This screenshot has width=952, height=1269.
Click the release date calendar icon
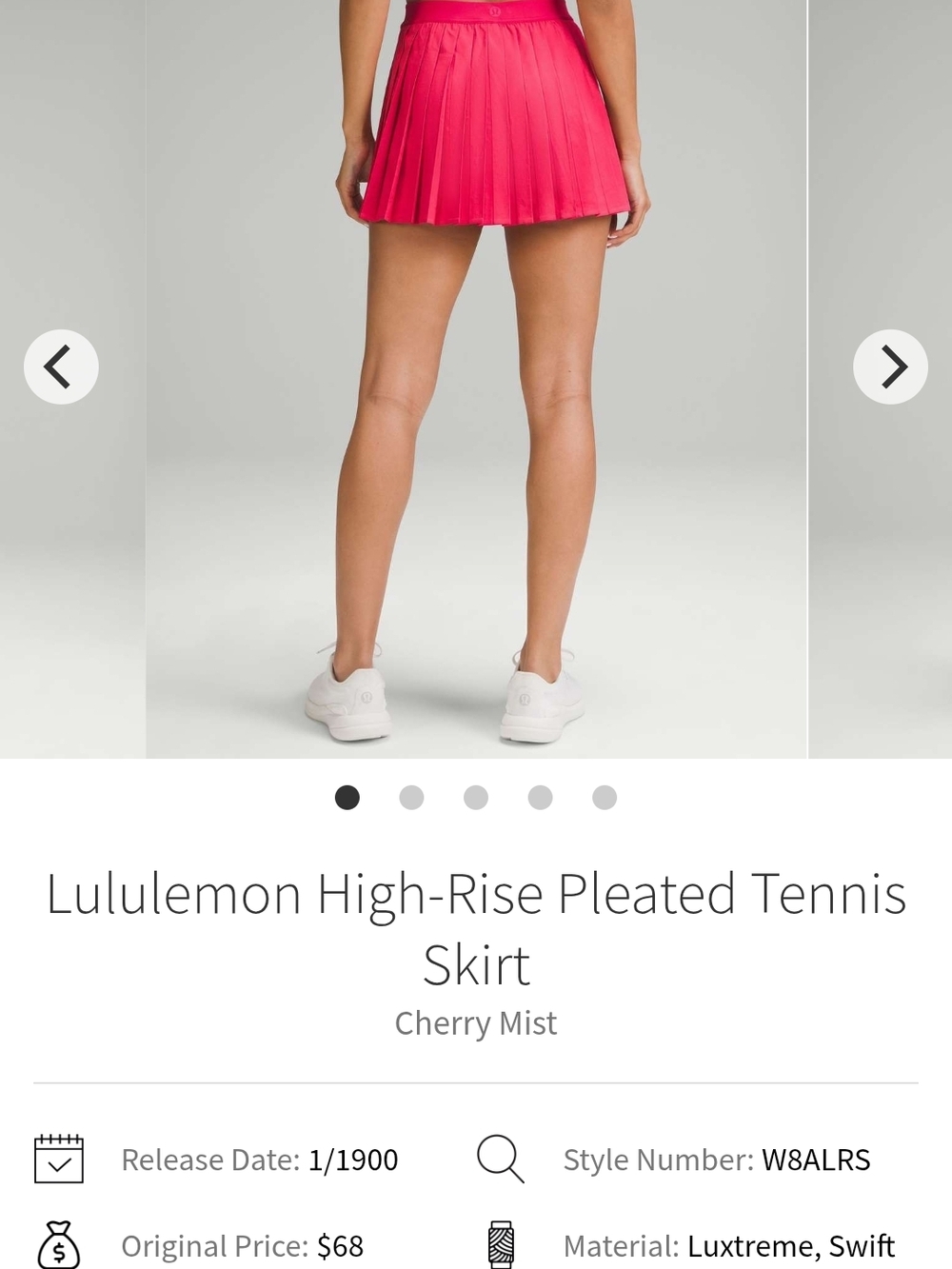coord(59,1158)
